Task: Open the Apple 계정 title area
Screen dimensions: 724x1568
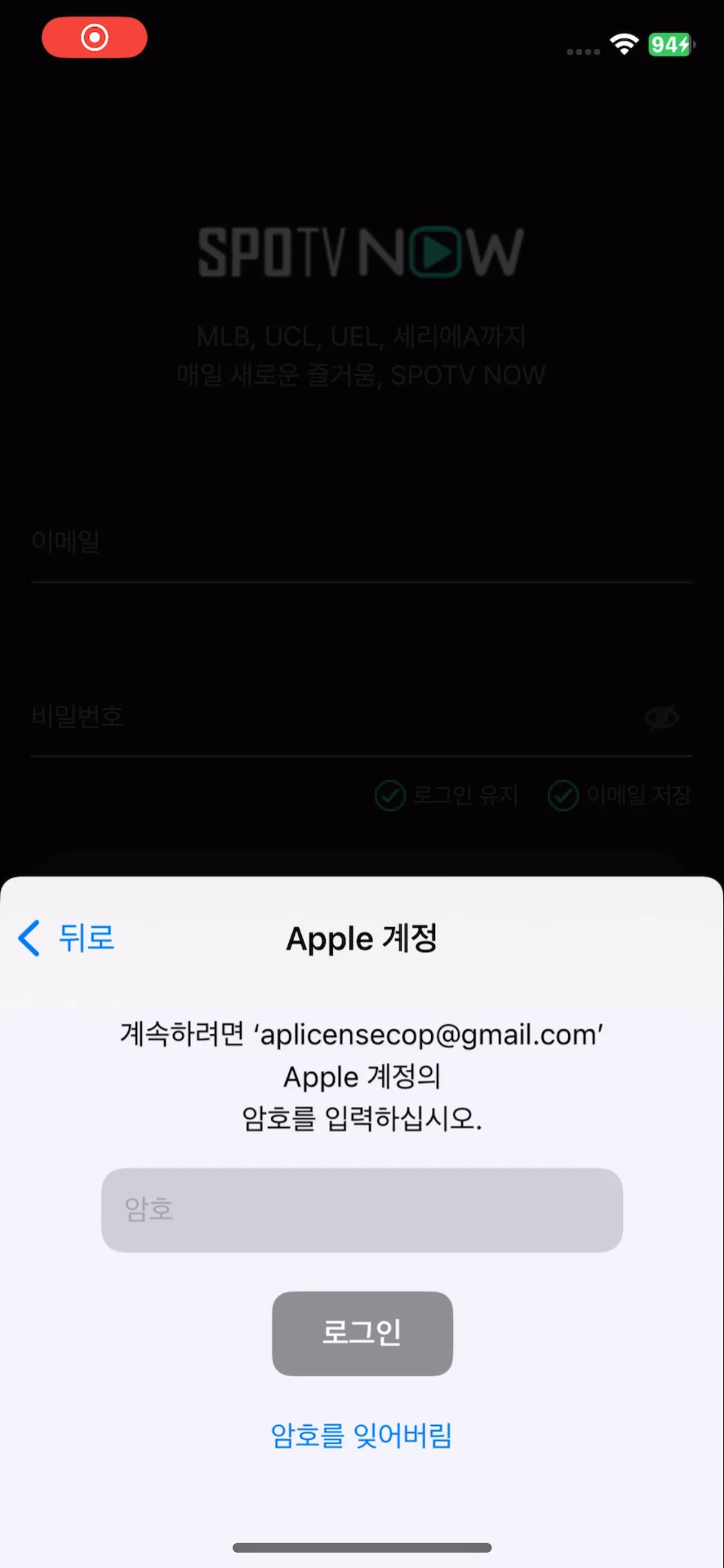Action: pyautogui.click(x=362, y=937)
